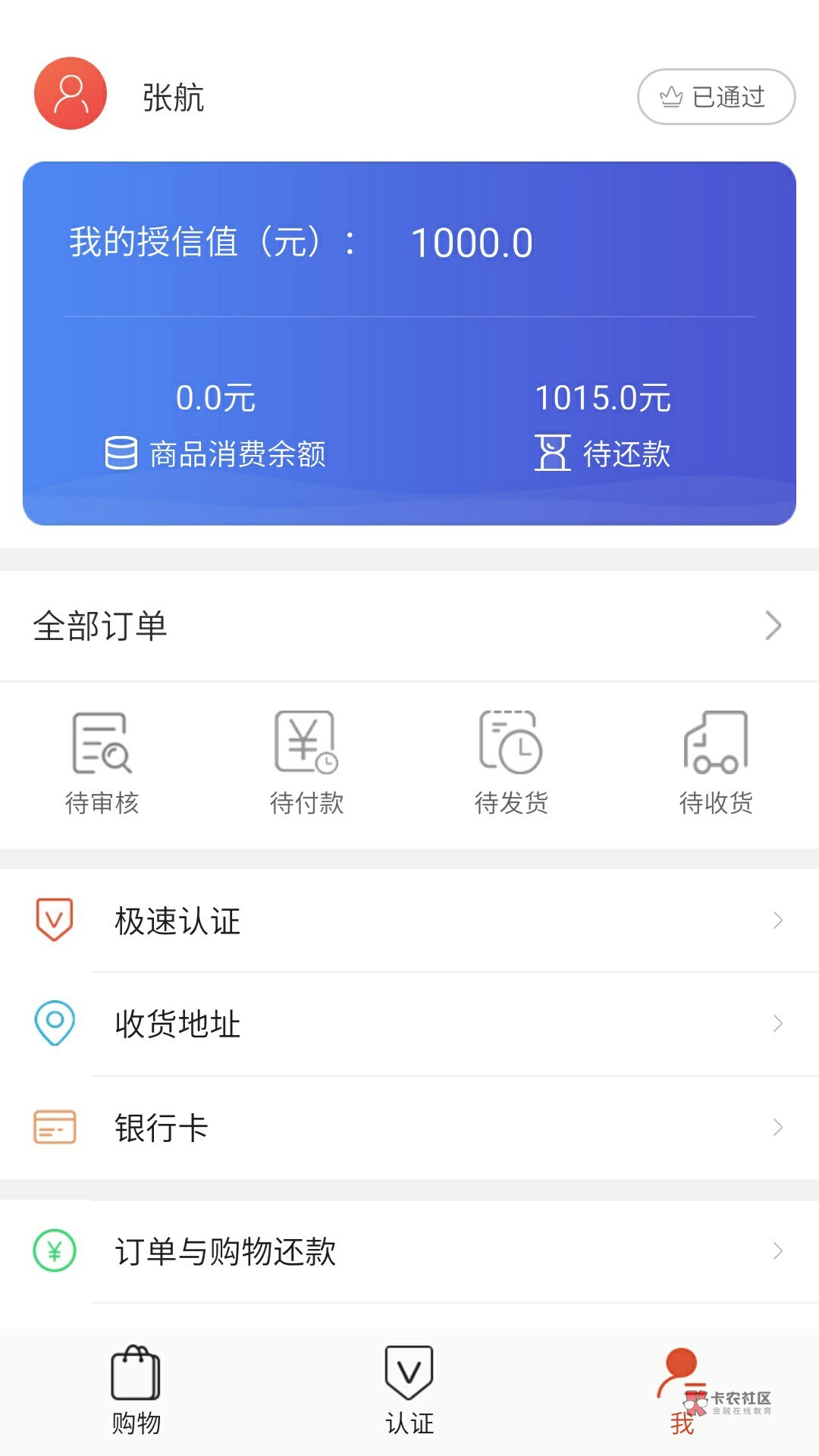This screenshot has width=819, height=1456.
Task: Open 全部订单 all orders
Action: [x=409, y=626]
